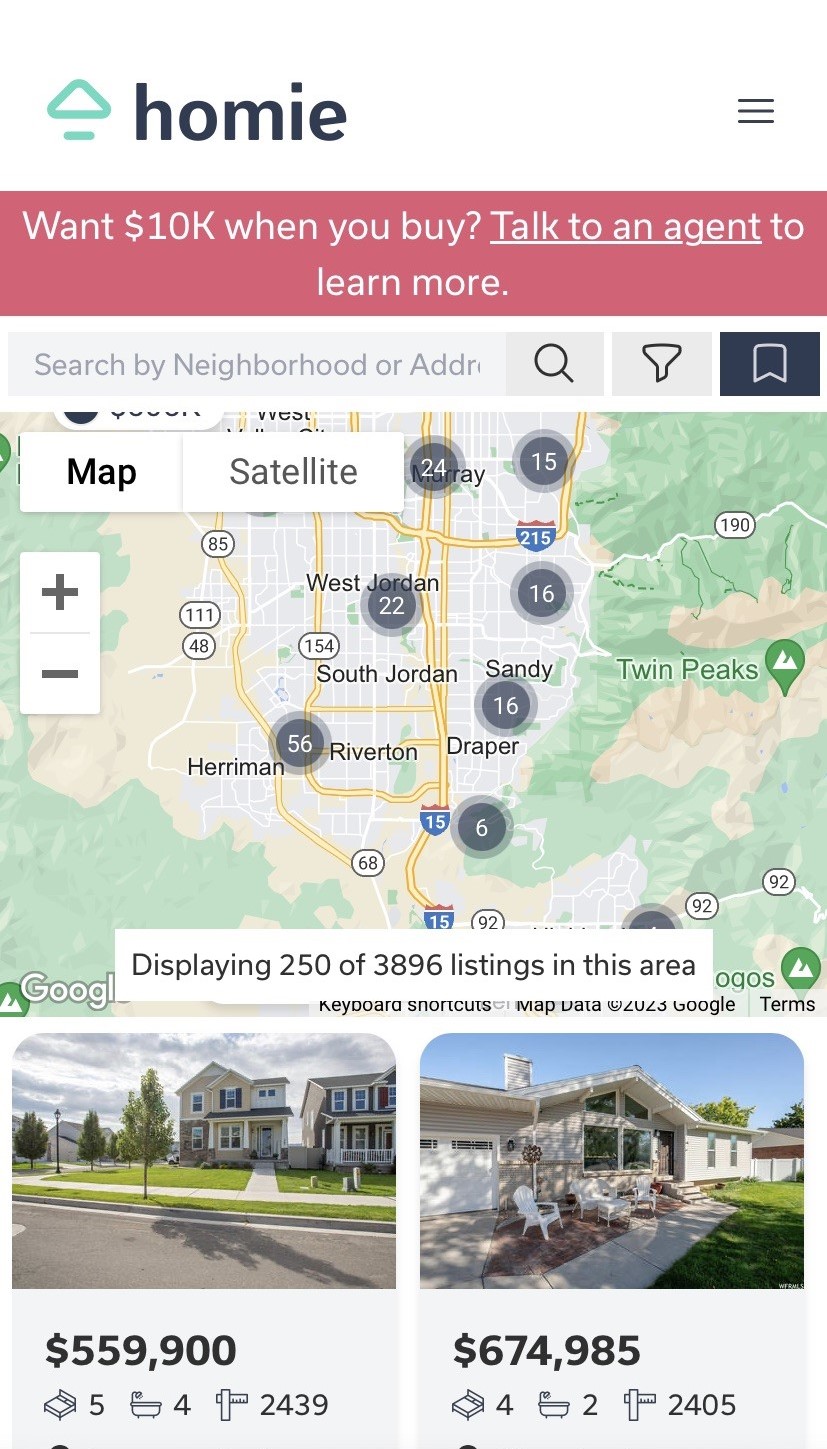The width and height of the screenshot is (827, 1449).
Task: Open the listing filters
Action: click(661, 364)
